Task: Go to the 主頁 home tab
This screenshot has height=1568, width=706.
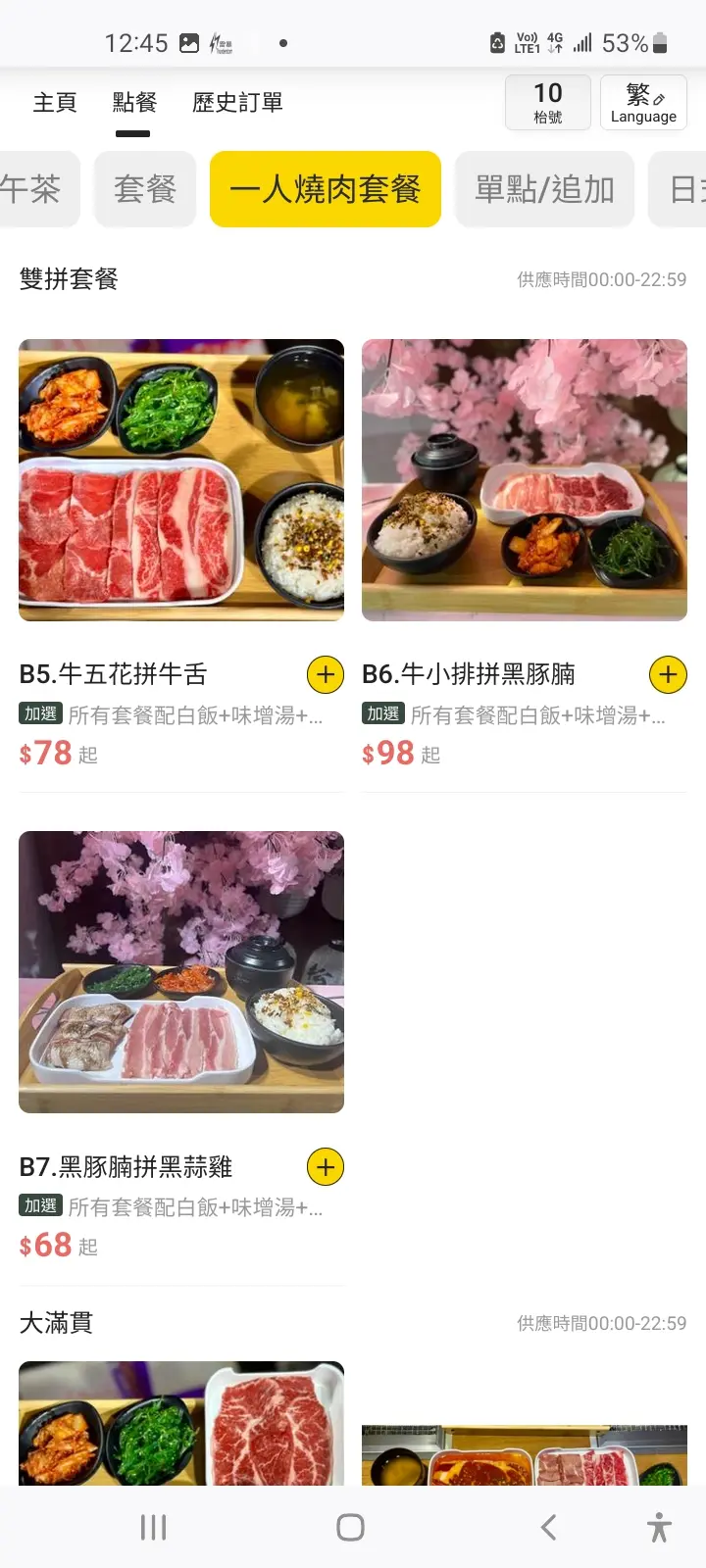Action: (x=55, y=103)
